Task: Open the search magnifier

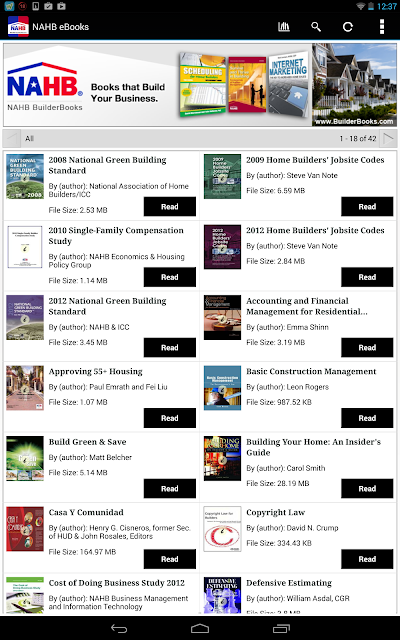Action: click(316, 27)
